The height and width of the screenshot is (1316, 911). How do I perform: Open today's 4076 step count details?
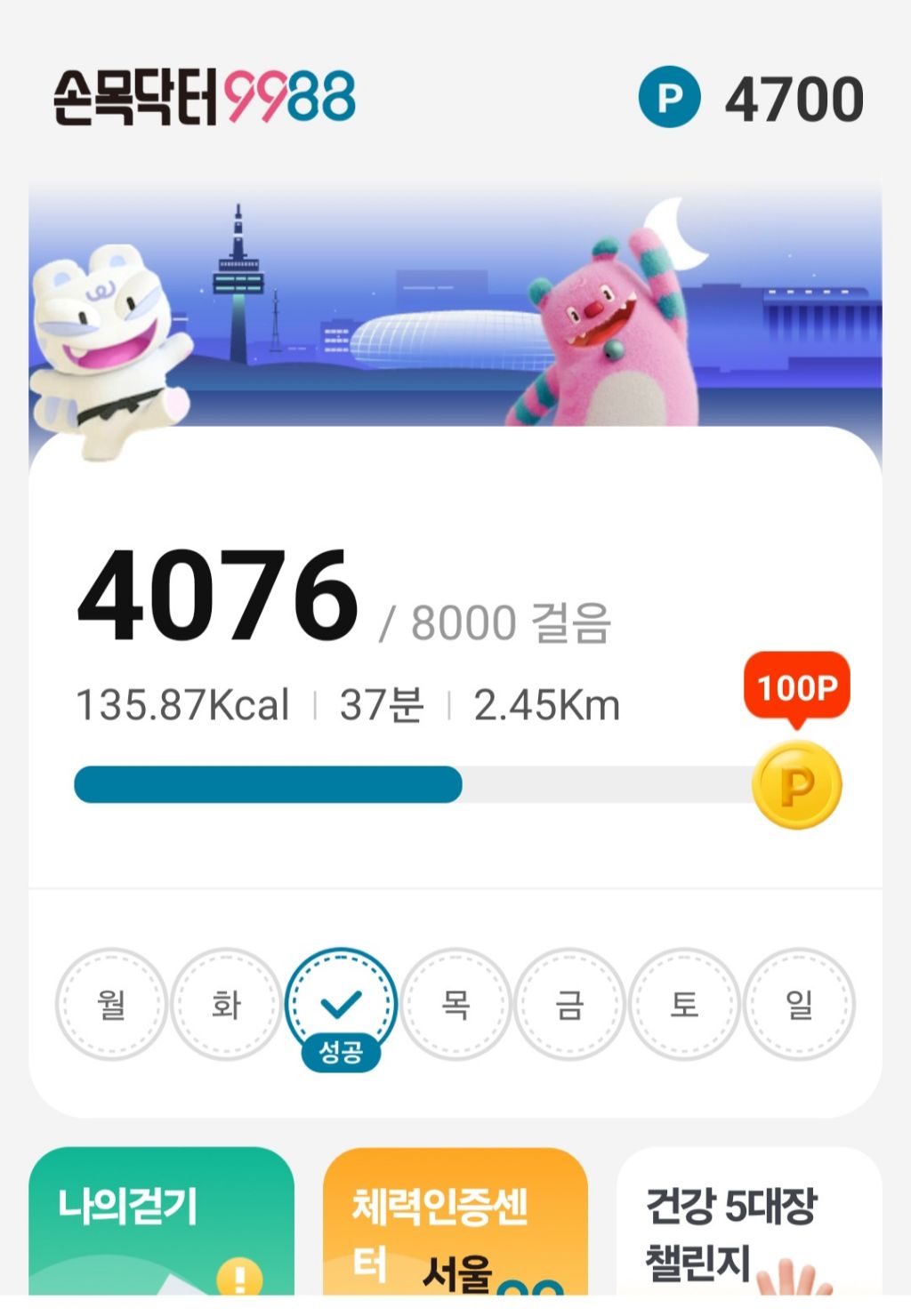point(218,596)
